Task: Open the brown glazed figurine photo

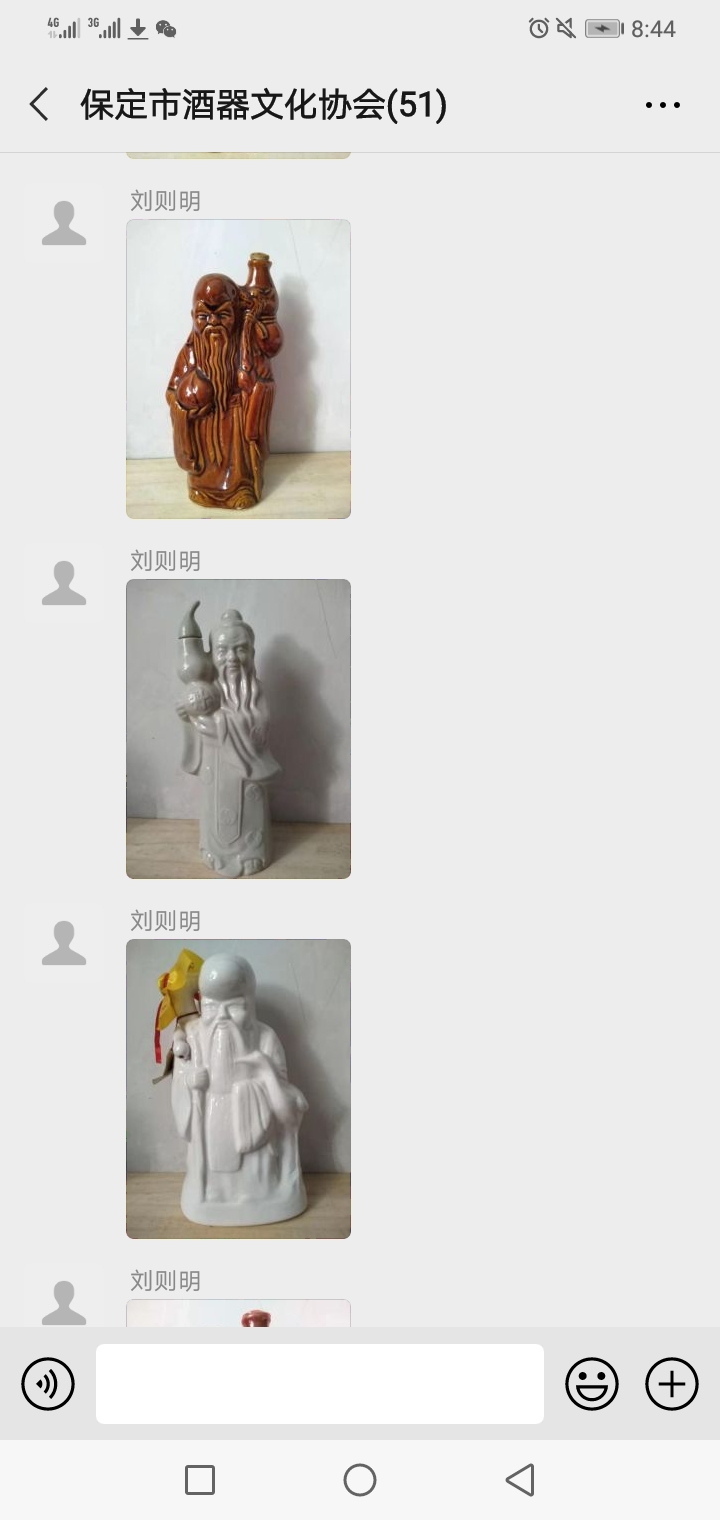Action: pos(238,369)
